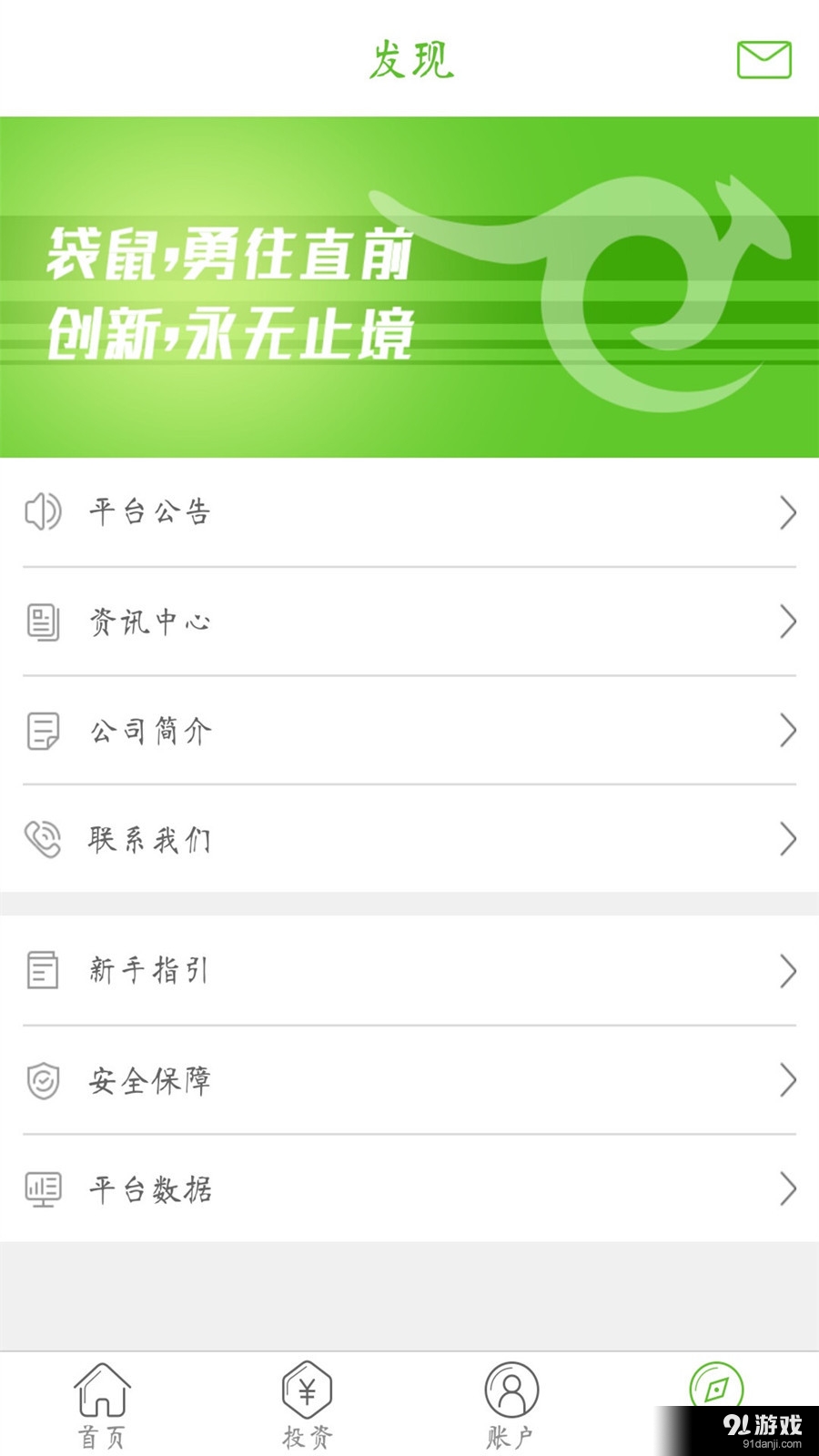Open the mail/message icon at top right
Screen dimensions: 819x1456
(x=763, y=60)
